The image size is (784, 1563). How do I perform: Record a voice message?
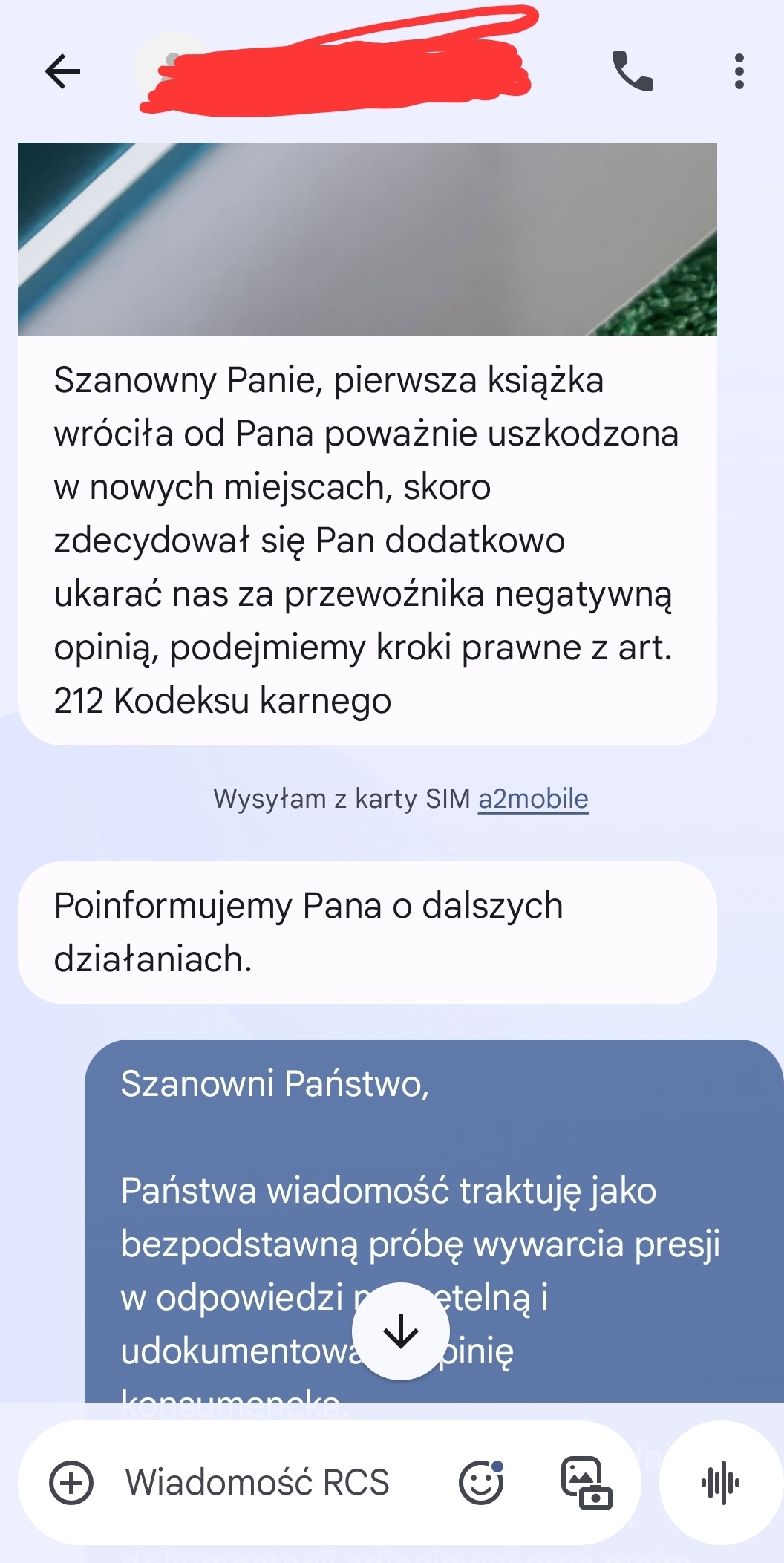coord(720,1483)
